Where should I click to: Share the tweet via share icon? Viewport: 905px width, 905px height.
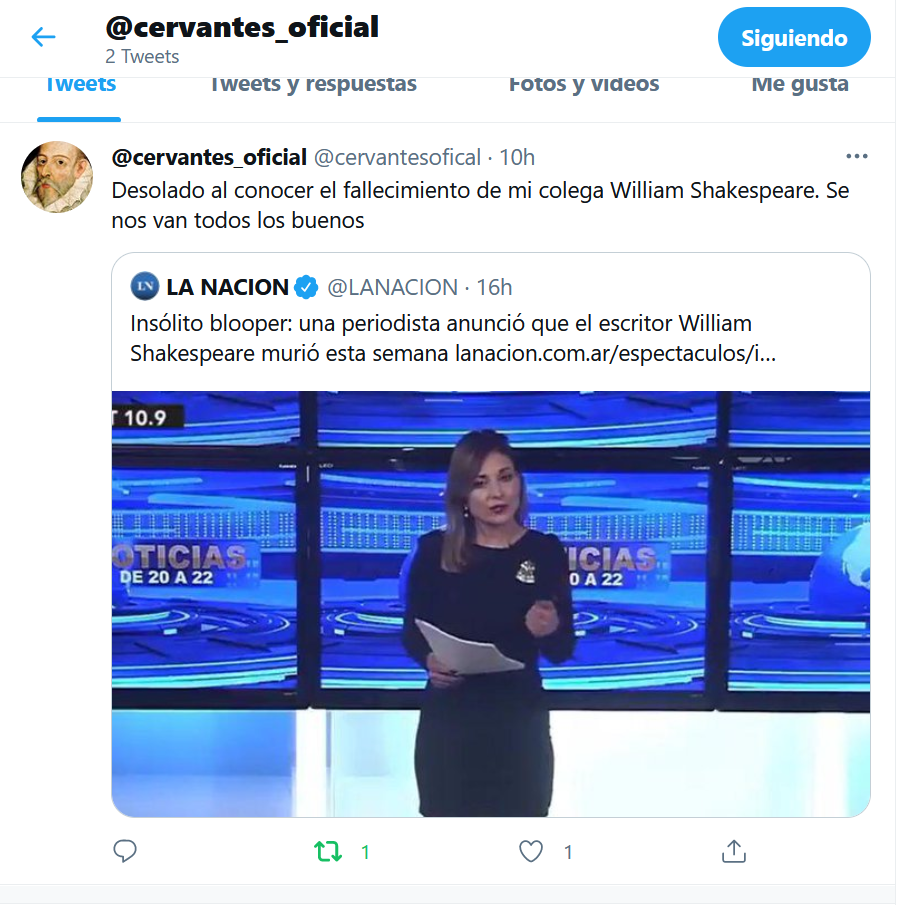point(734,851)
